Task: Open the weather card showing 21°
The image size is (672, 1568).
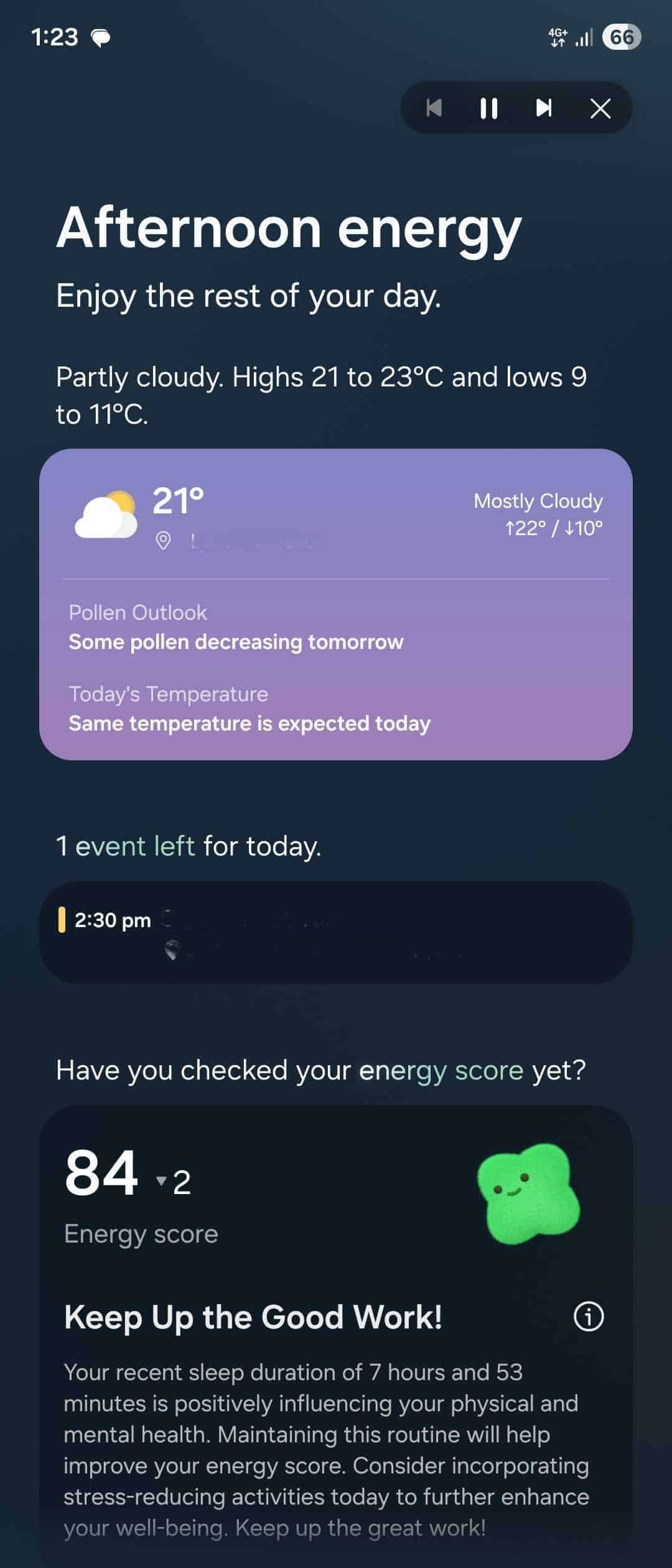Action: click(336, 604)
